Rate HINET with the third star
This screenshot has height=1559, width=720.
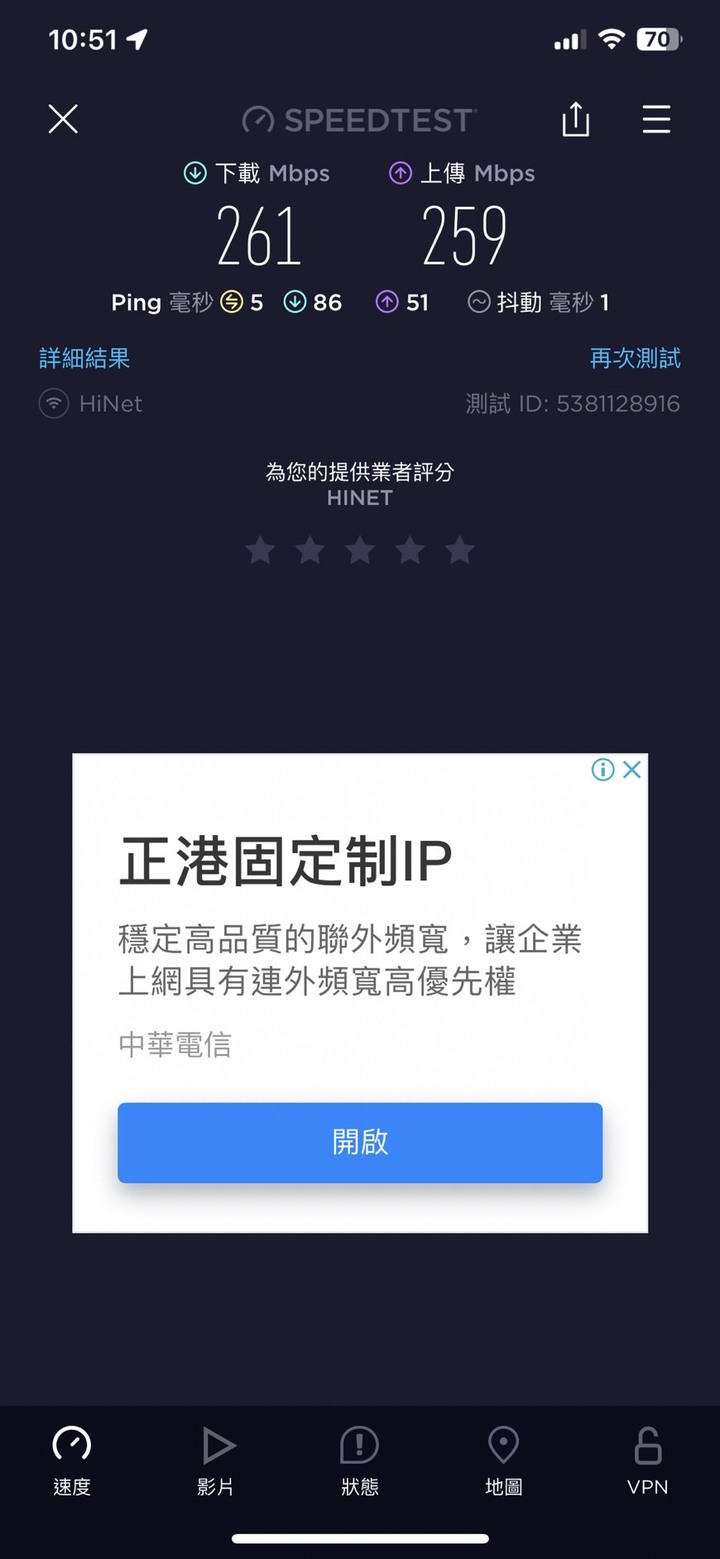(x=359, y=549)
